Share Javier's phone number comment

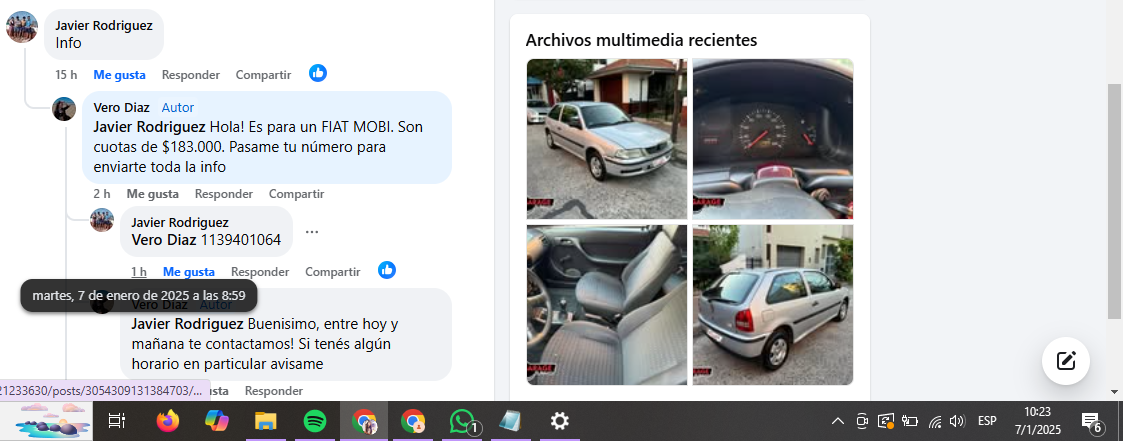pyautogui.click(x=333, y=272)
